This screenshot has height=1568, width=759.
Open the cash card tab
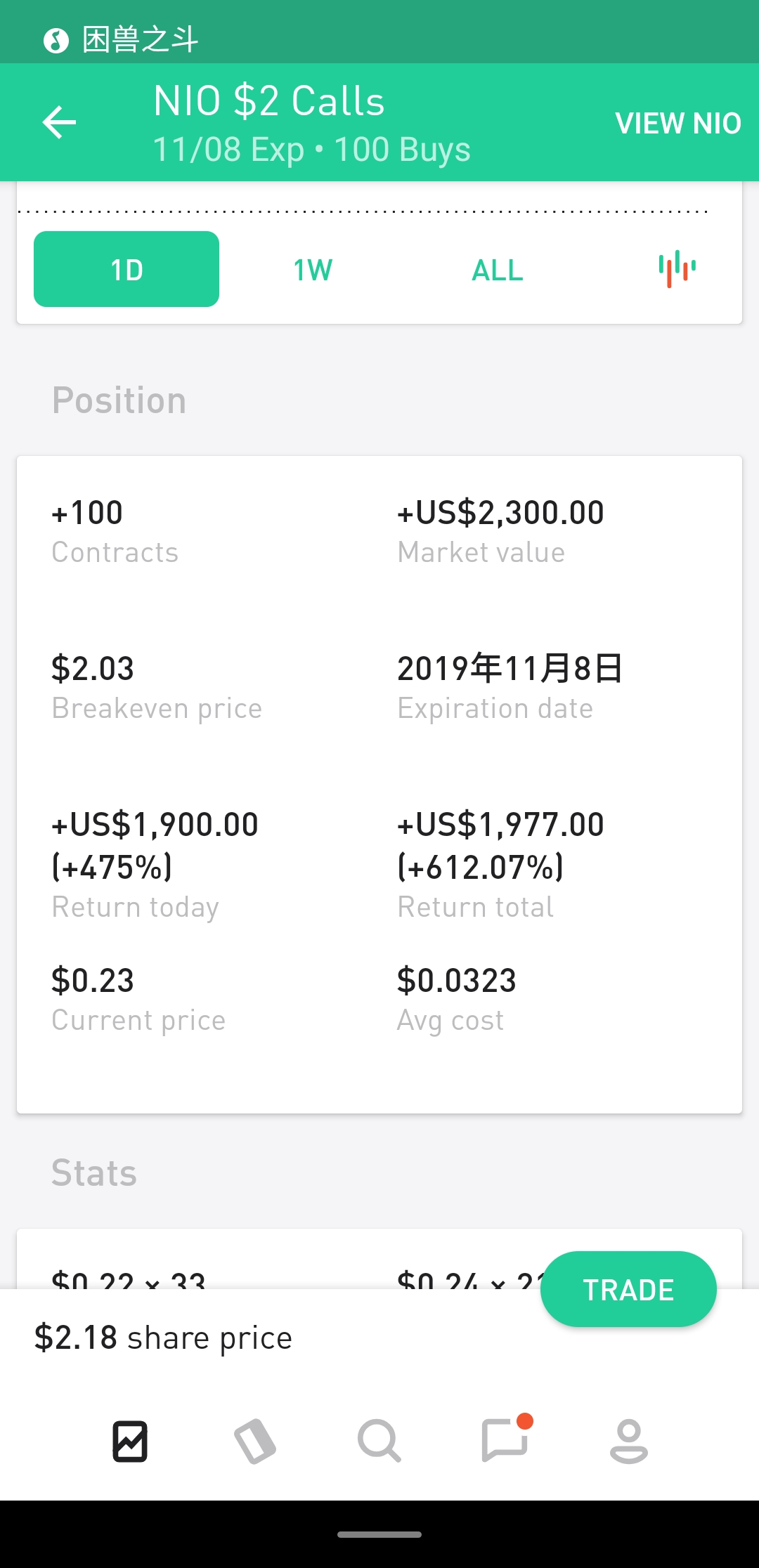click(254, 1442)
